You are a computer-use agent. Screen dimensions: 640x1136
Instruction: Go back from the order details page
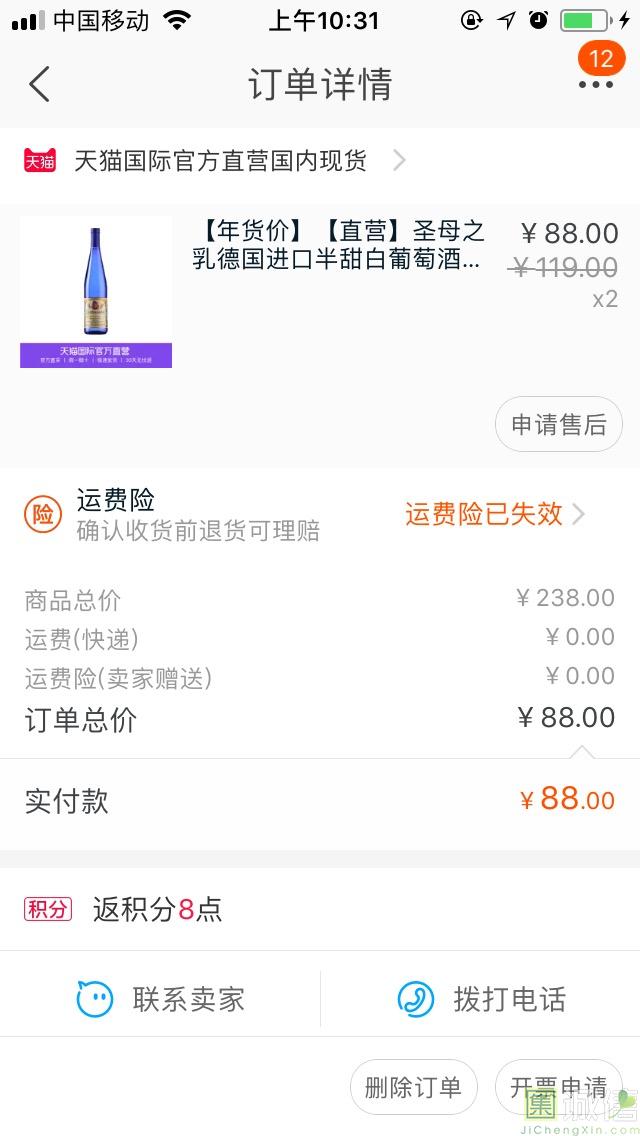39,84
